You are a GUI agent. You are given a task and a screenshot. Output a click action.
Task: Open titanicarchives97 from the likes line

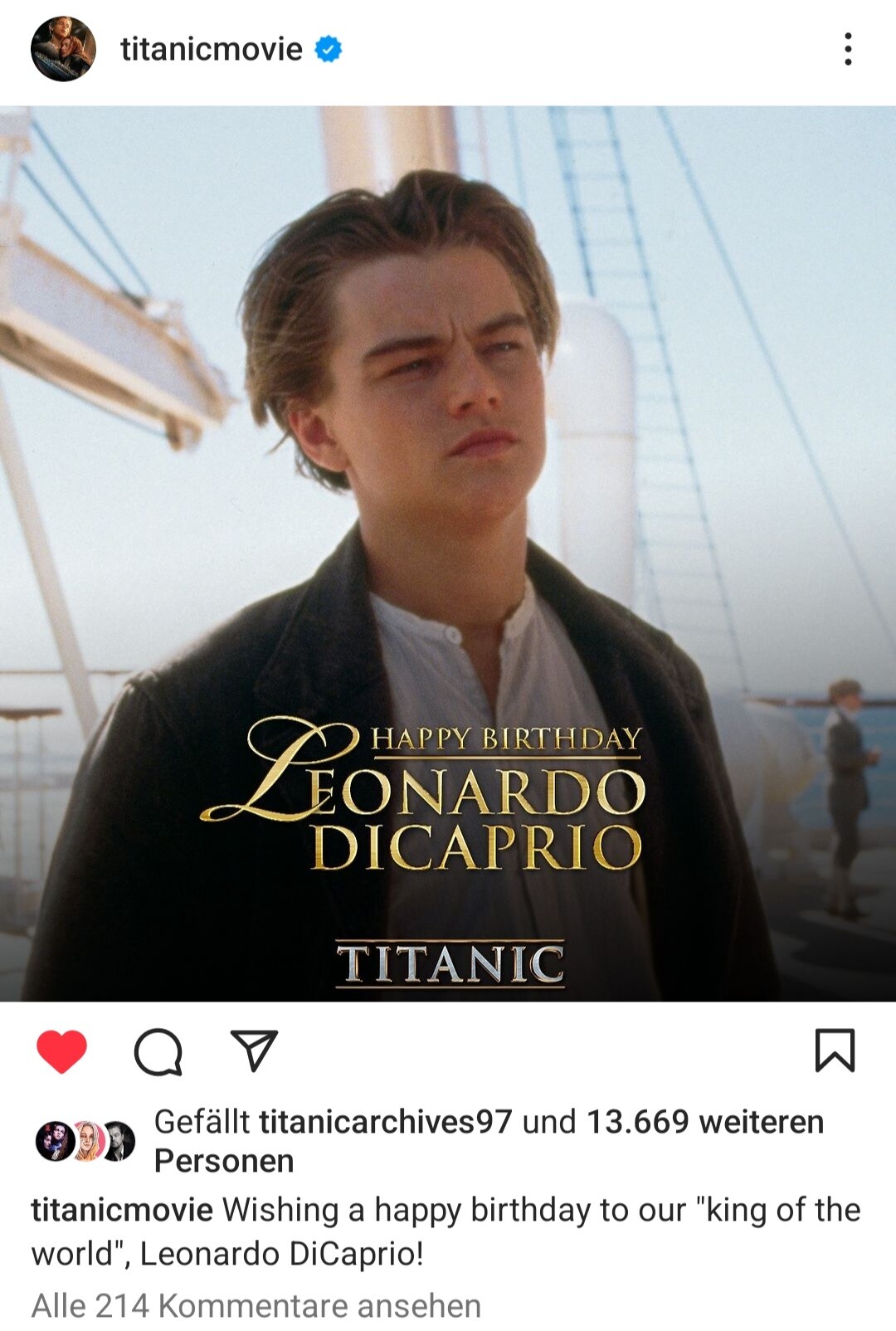[386, 1122]
